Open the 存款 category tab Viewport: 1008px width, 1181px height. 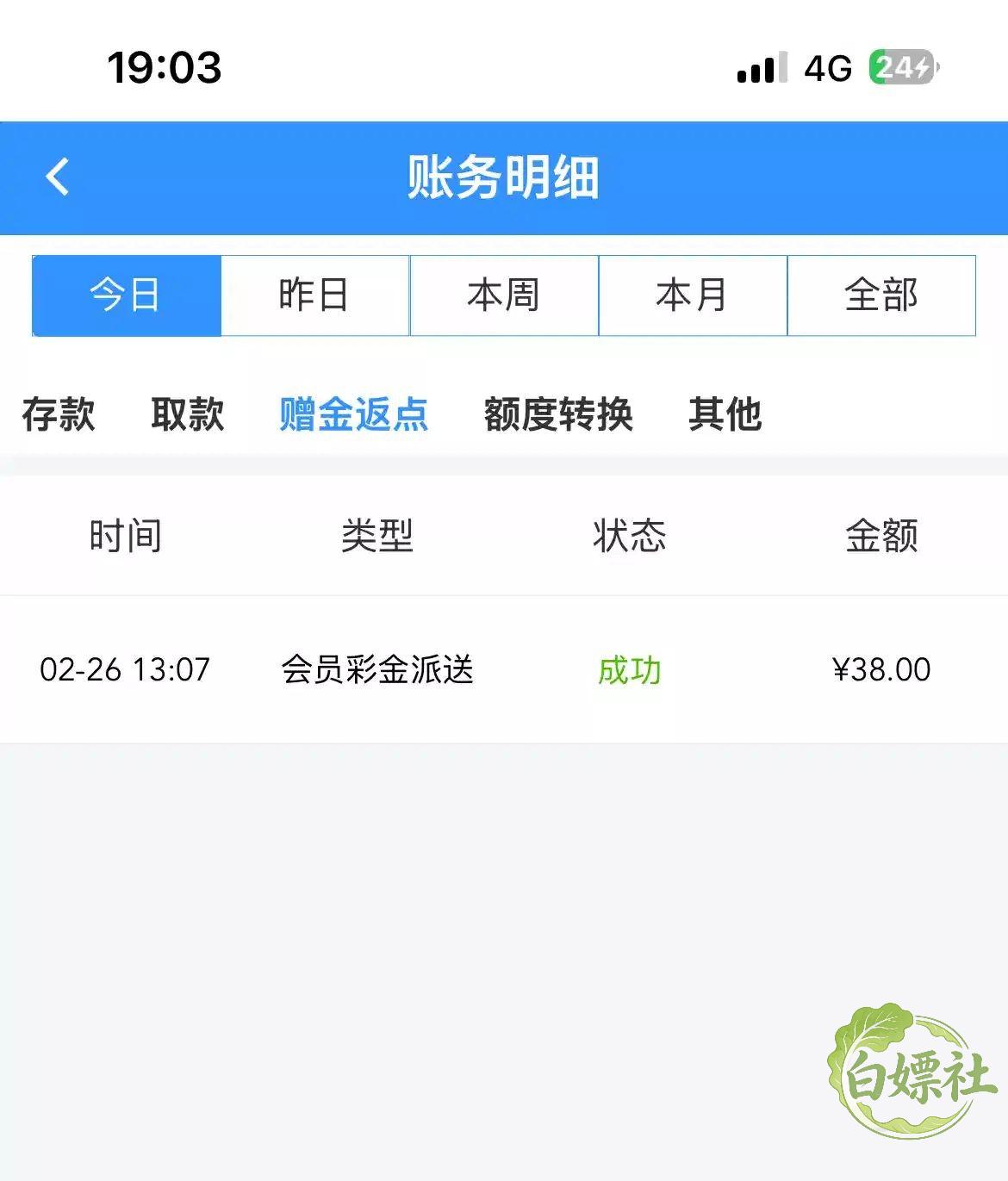59,414
